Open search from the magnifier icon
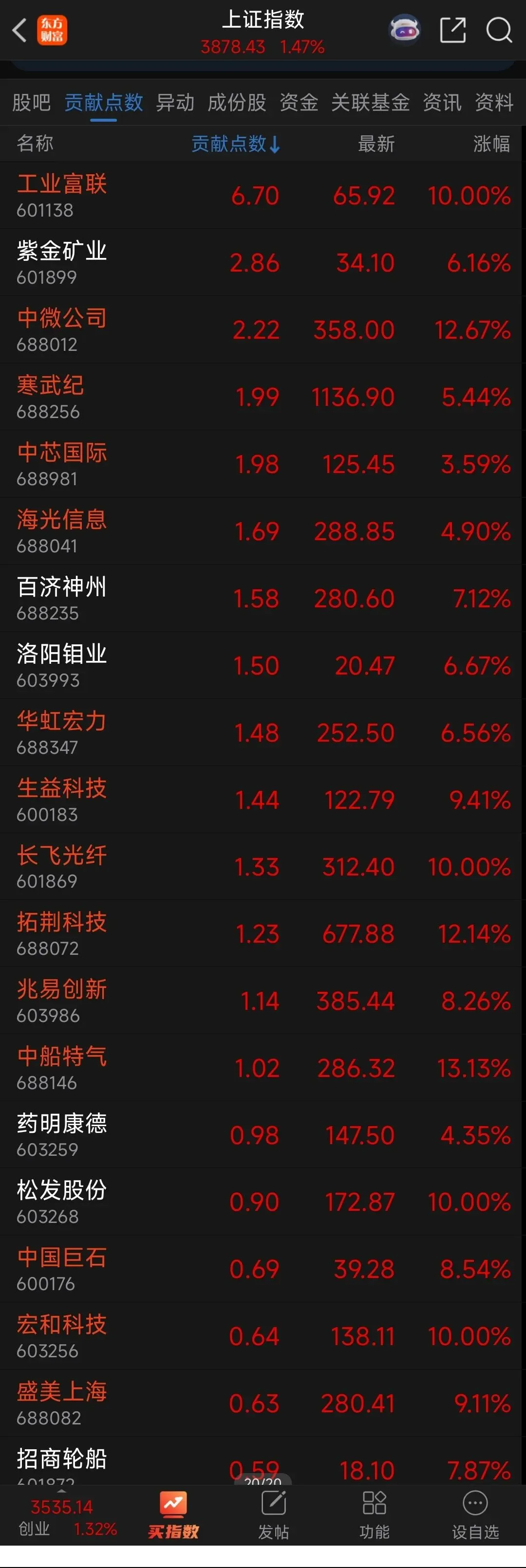The height and width of the screenshot is (1568, 526). pos(499,30)
